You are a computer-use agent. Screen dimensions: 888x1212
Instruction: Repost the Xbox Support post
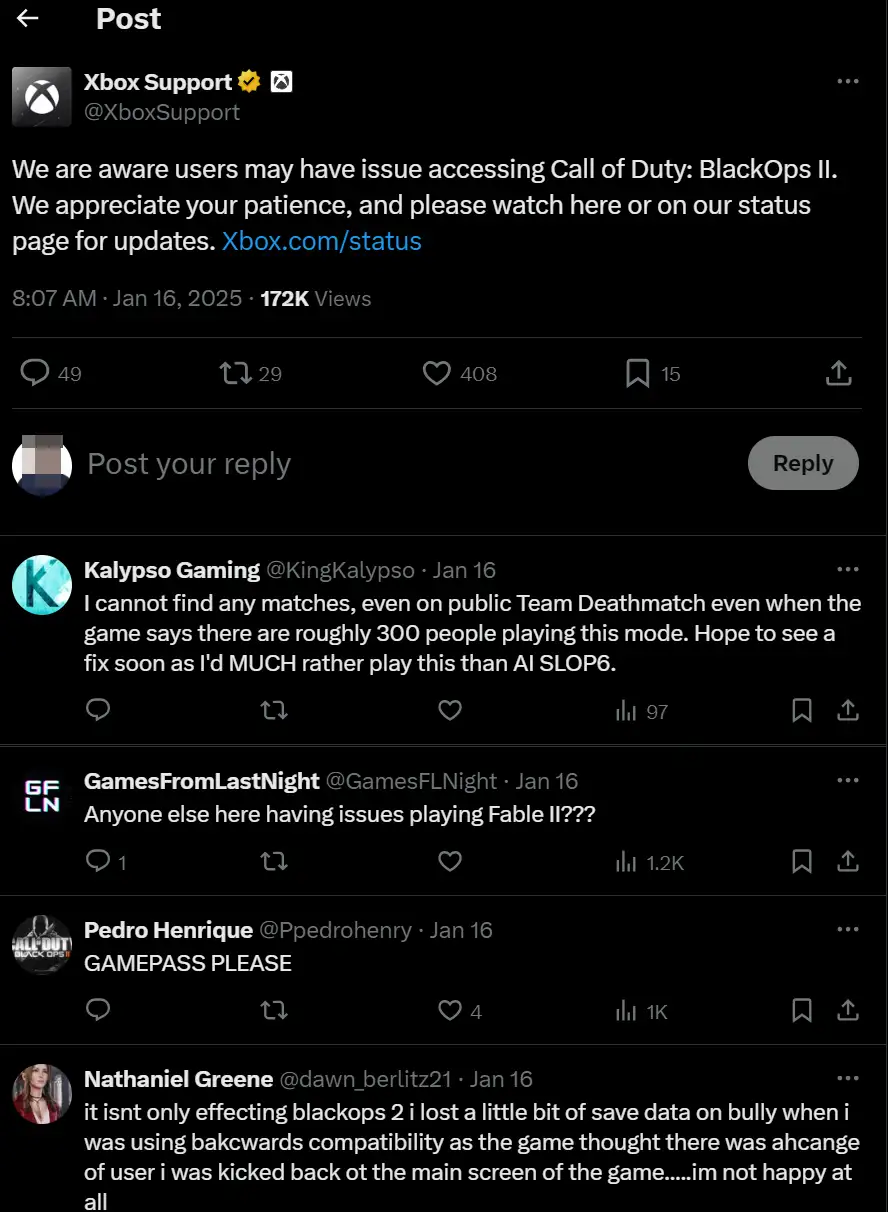click(x=236, y=373)
